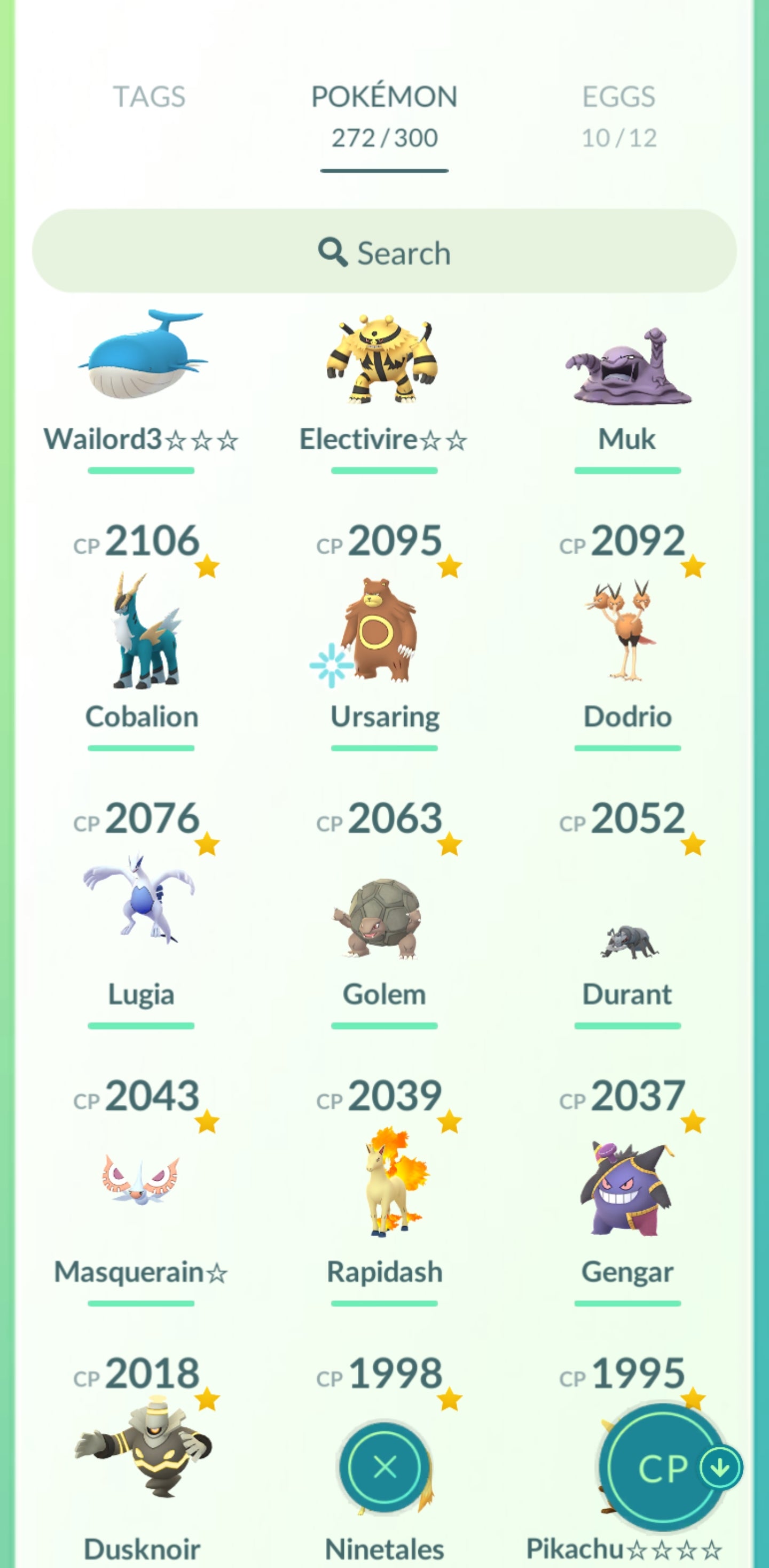Open Dusknoir with CP 2018
This screenshot has width=769, height=1568.
coord(141,1449)
